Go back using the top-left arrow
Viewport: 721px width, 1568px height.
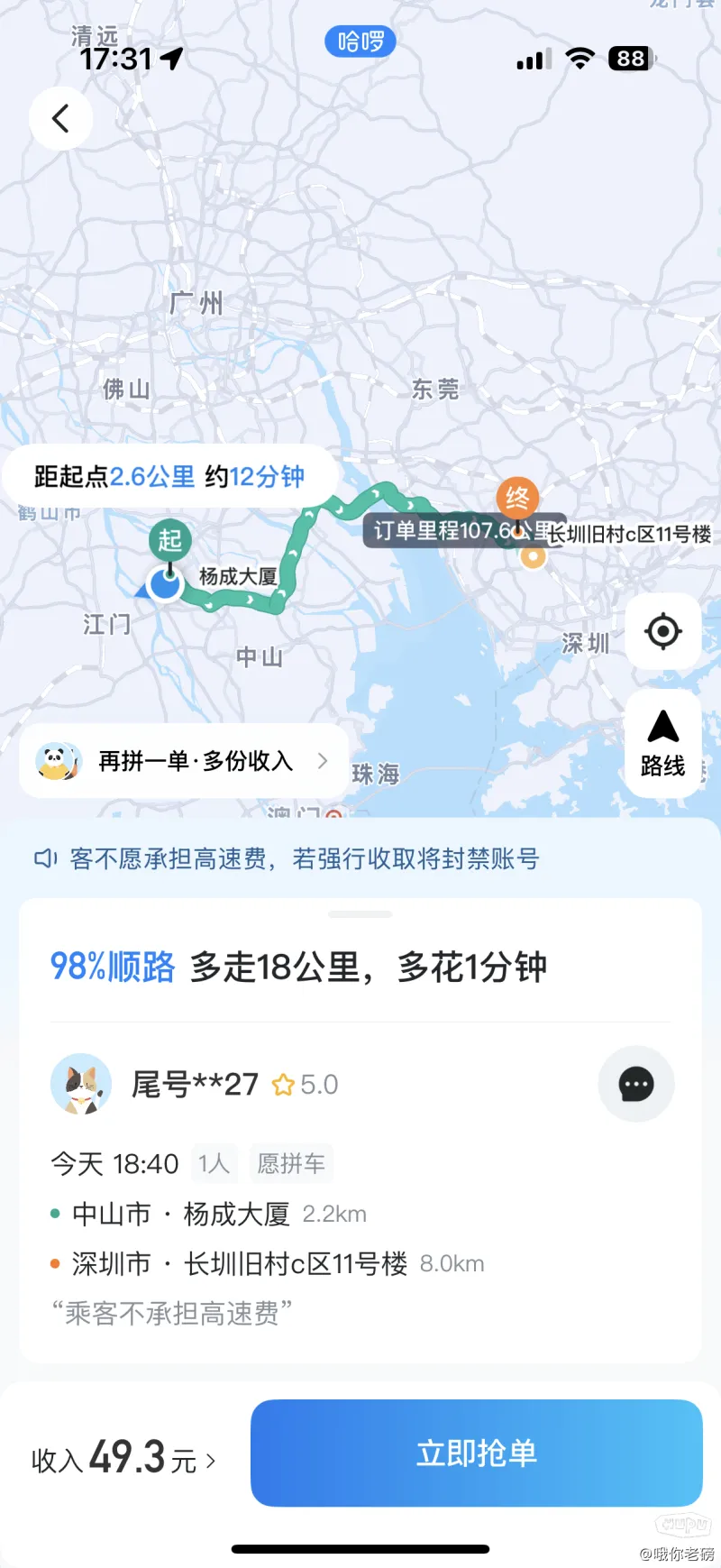pyautogui.click(x=60, y=118)
